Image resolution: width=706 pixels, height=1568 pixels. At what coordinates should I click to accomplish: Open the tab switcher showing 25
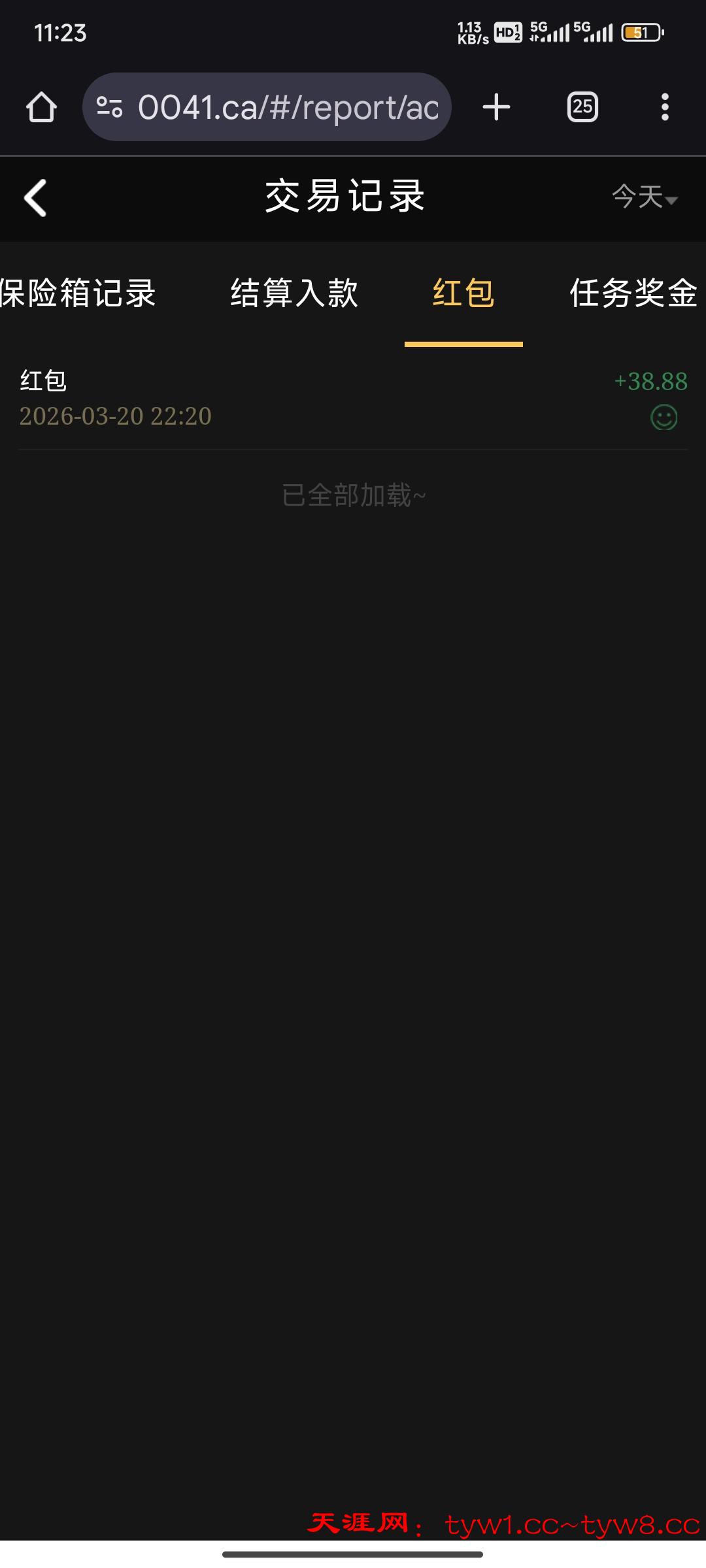pyautogui.click(x=582, y=107)
